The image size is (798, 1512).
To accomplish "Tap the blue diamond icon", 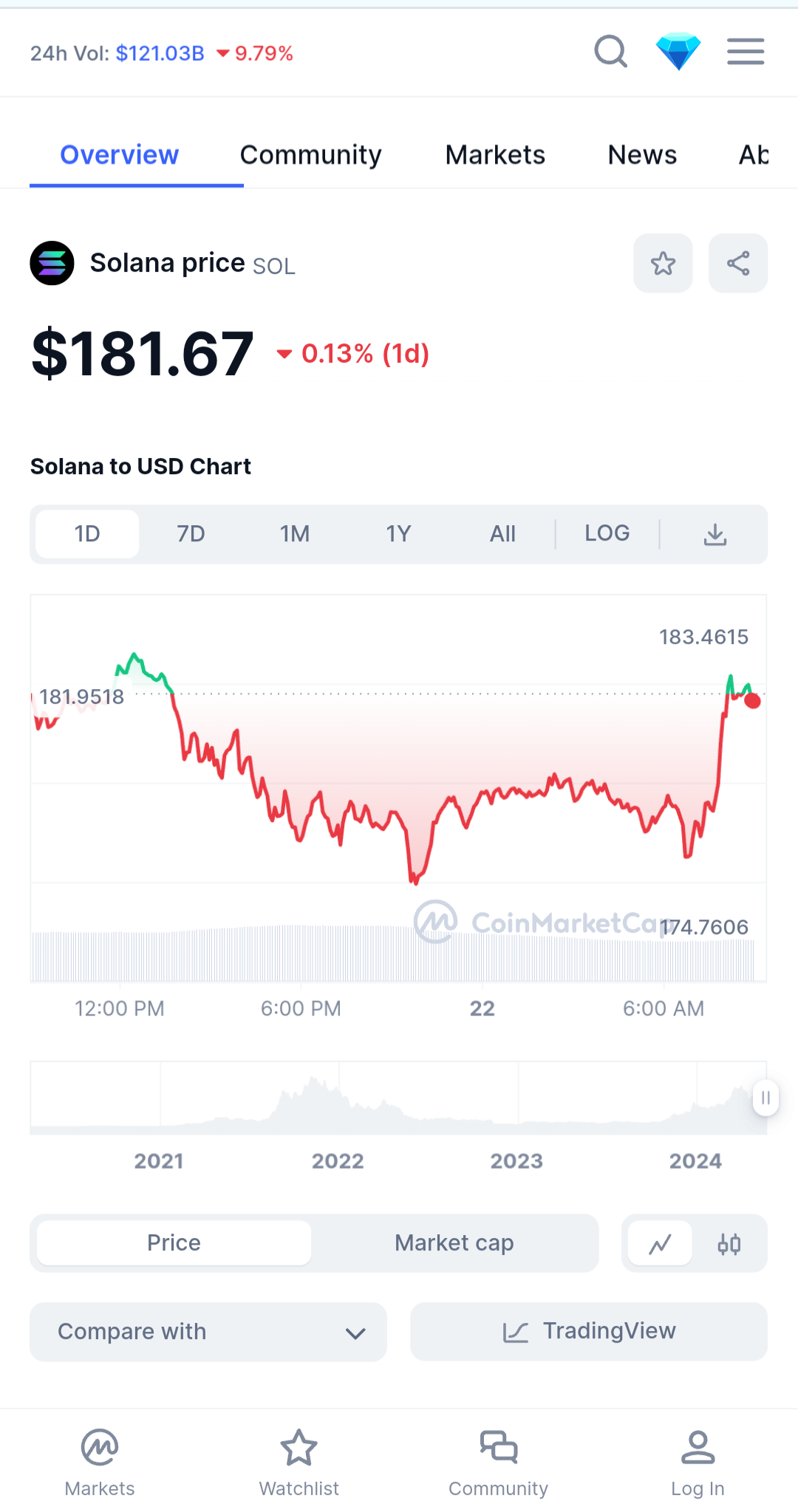I will 678,52.
